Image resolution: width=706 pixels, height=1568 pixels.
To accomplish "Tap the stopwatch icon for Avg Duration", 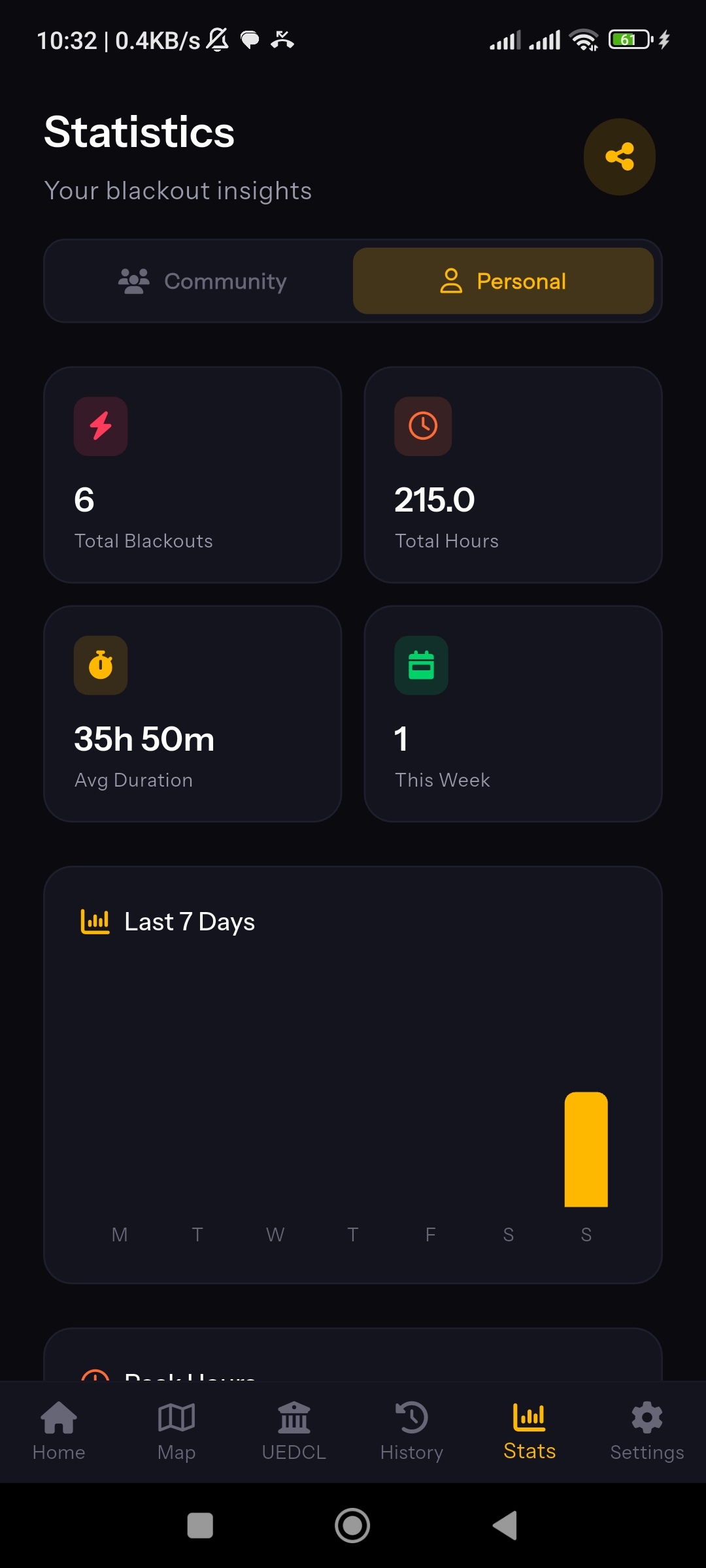I will 100,666.
